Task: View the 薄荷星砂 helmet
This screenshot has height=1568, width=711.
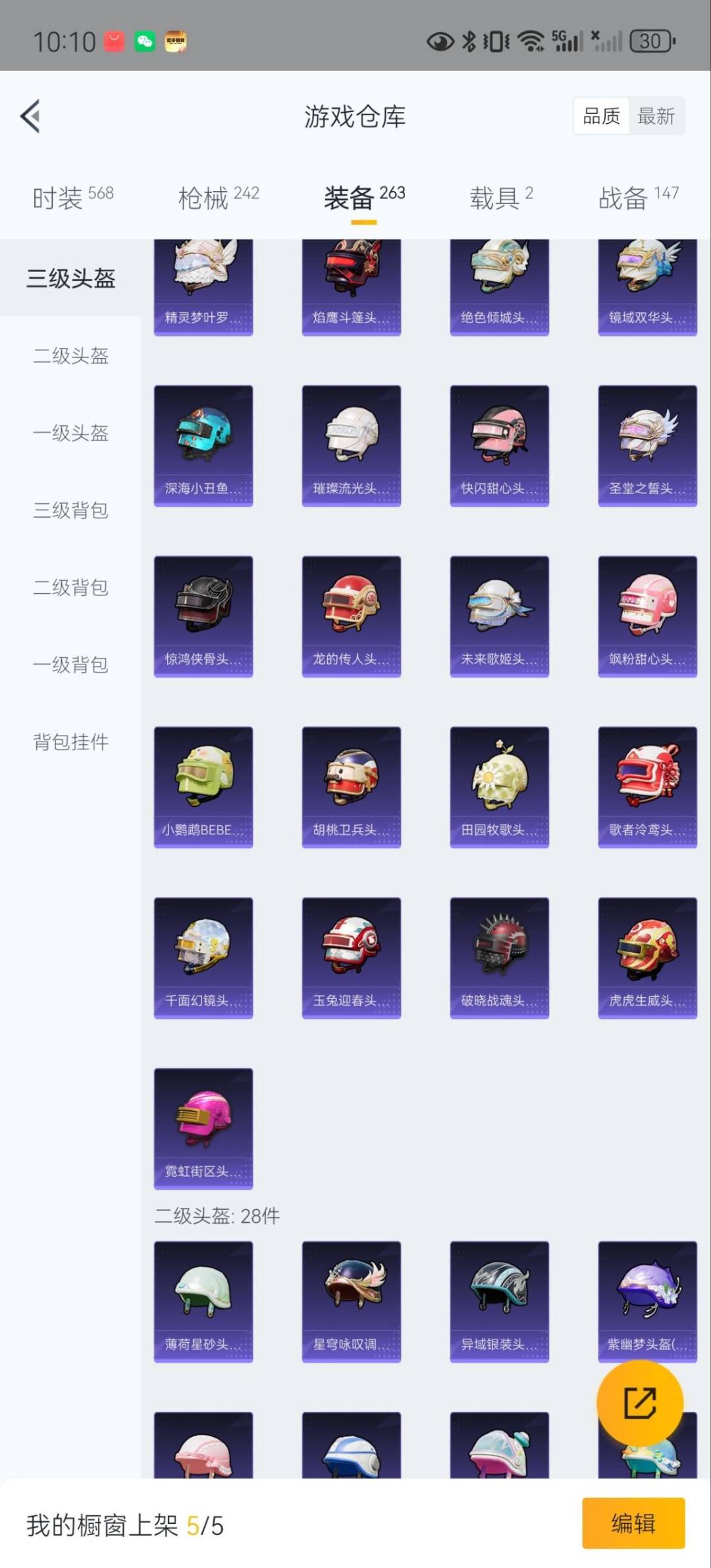Action: [203, 1301]
